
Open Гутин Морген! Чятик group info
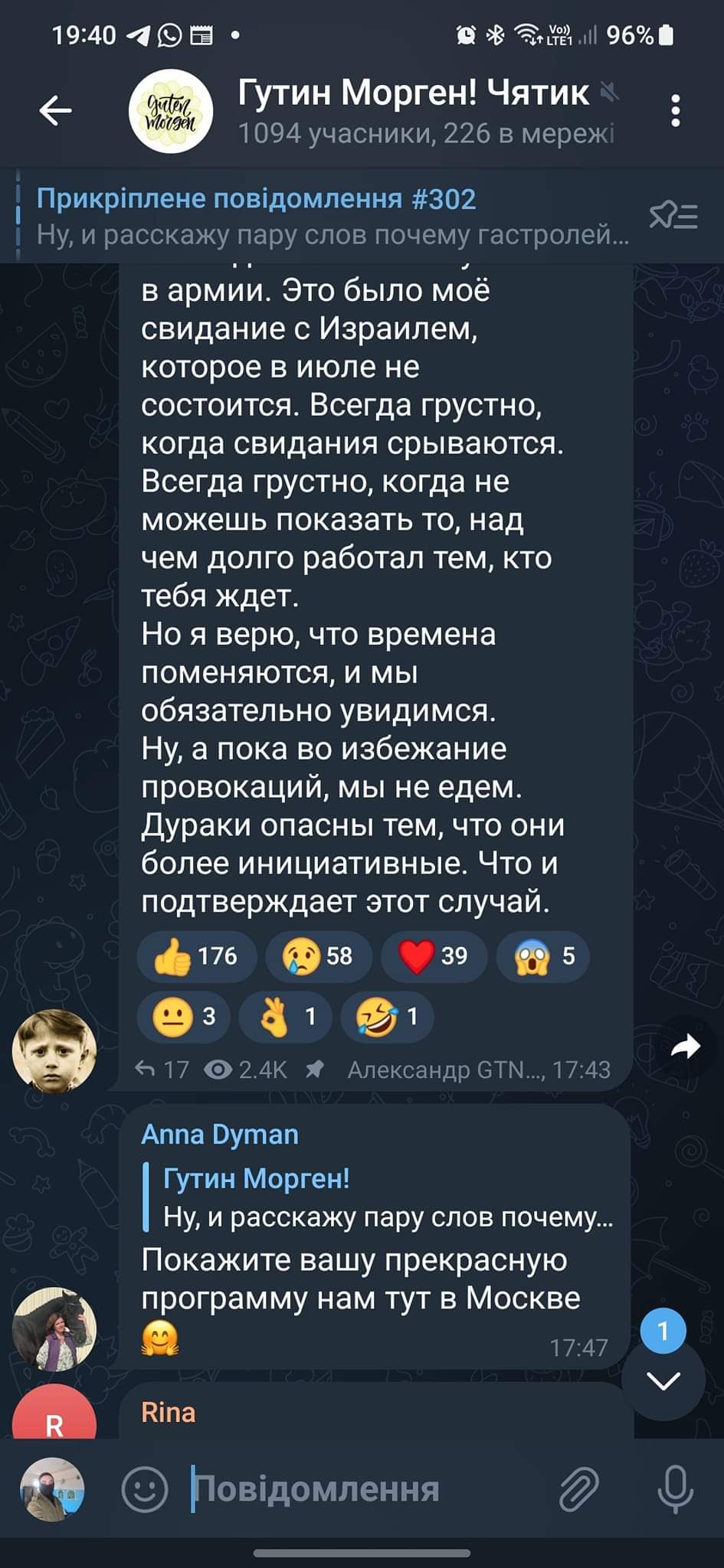(414, 112)
